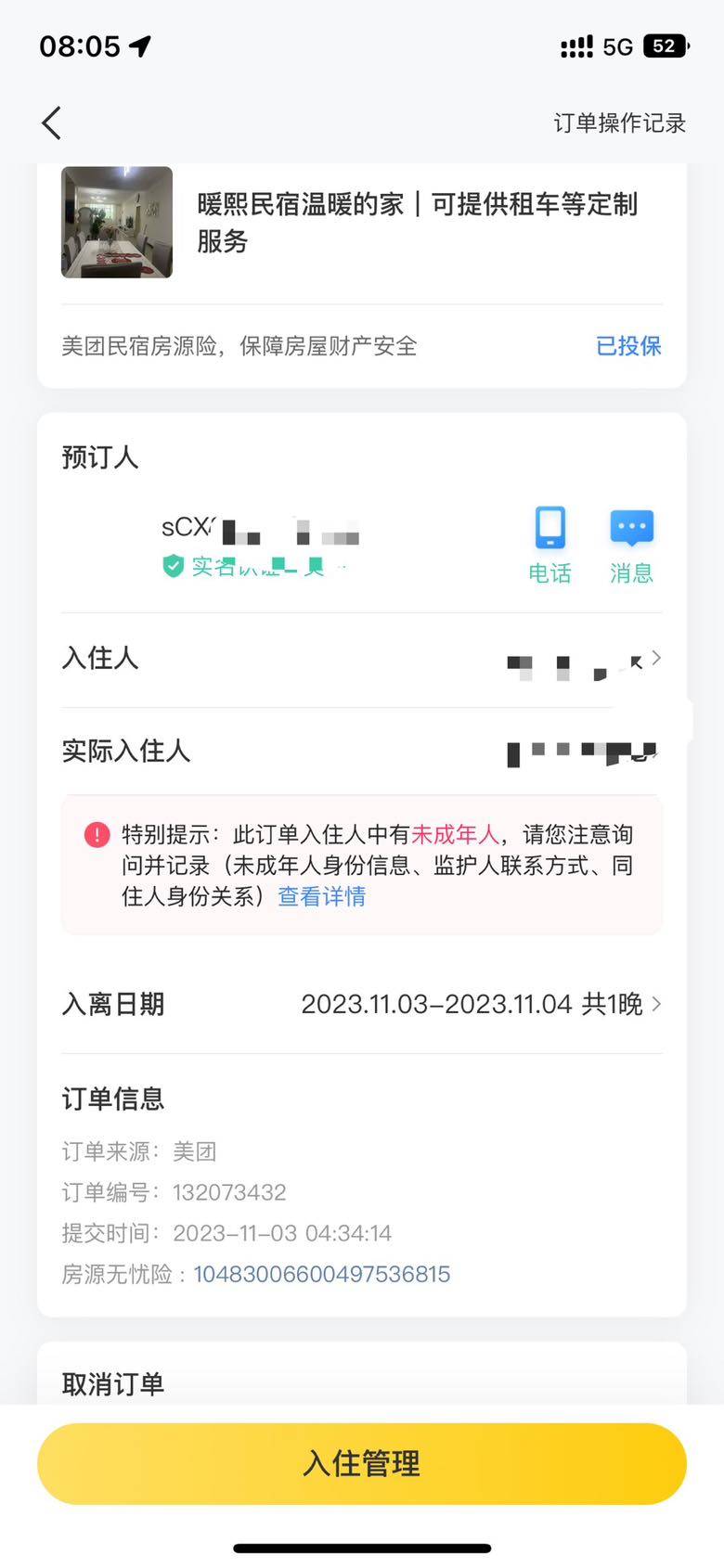
Task: Tap 查看详情 in the minors notice
Action: click(x=321, y=897)
